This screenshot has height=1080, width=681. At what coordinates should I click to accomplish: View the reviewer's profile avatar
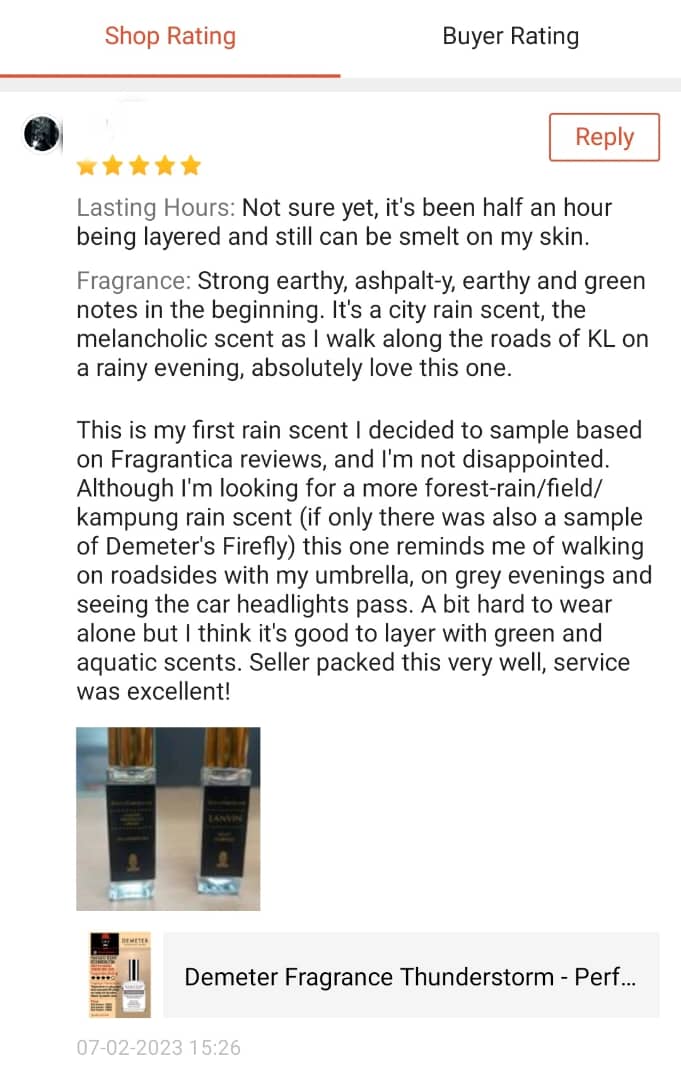point(42,132)
